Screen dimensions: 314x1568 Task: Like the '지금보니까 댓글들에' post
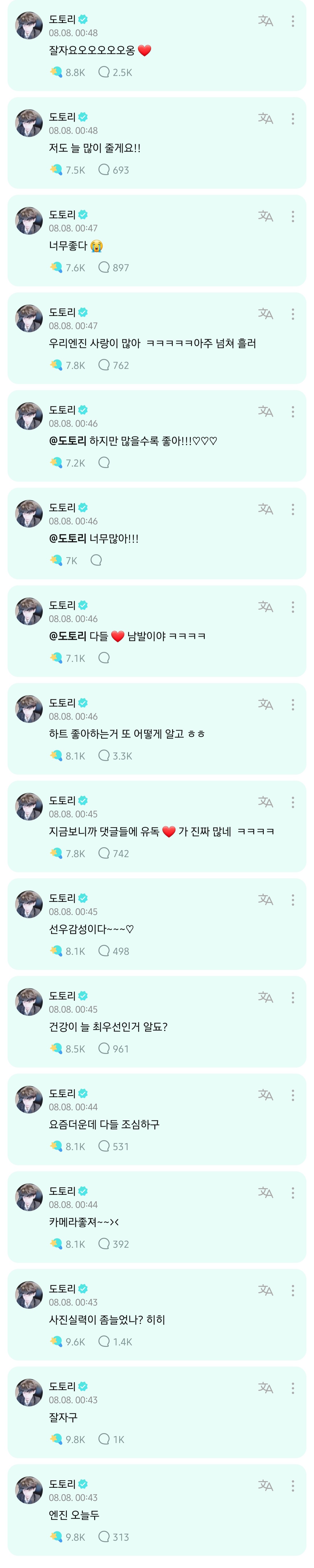tap(57, 853)
